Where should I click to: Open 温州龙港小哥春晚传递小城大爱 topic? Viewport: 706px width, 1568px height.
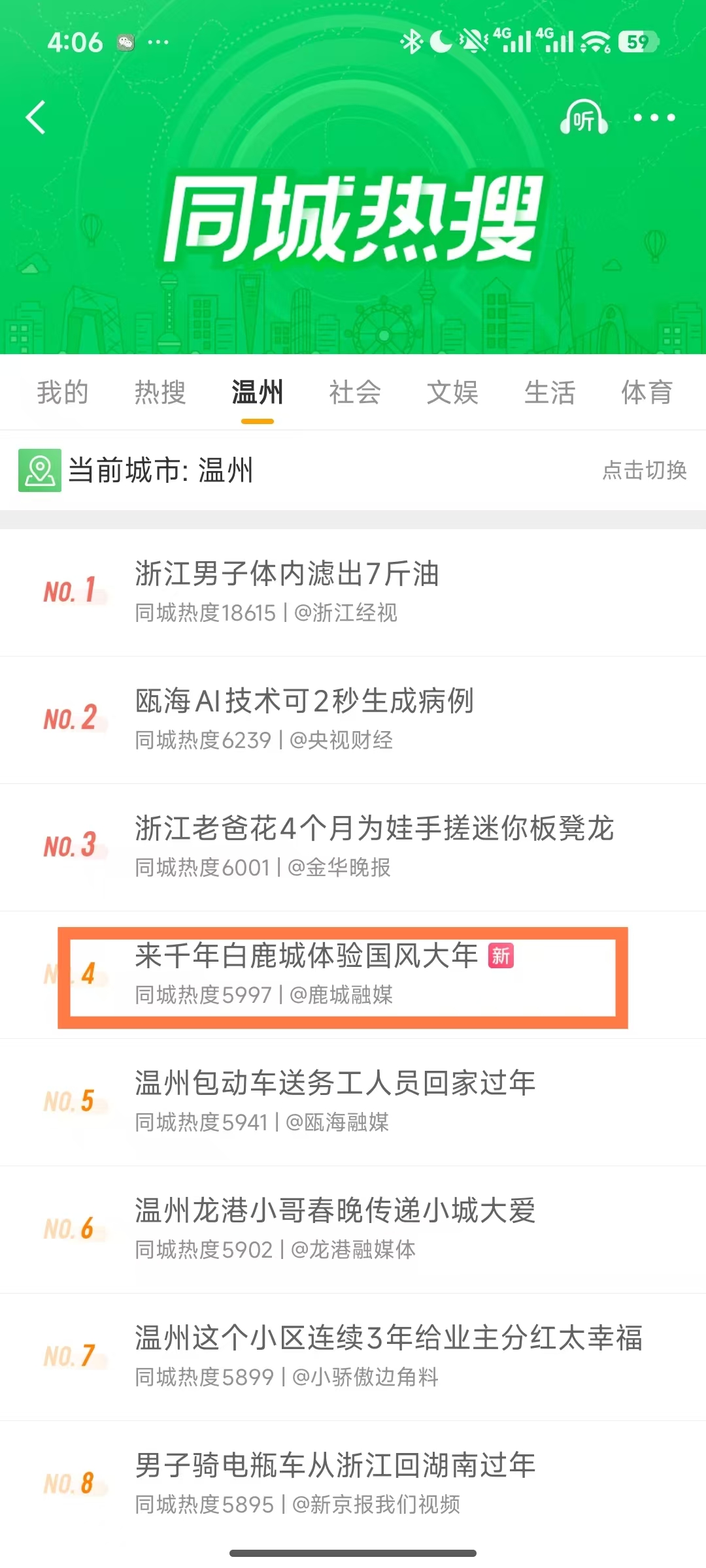click(335, 1211)
